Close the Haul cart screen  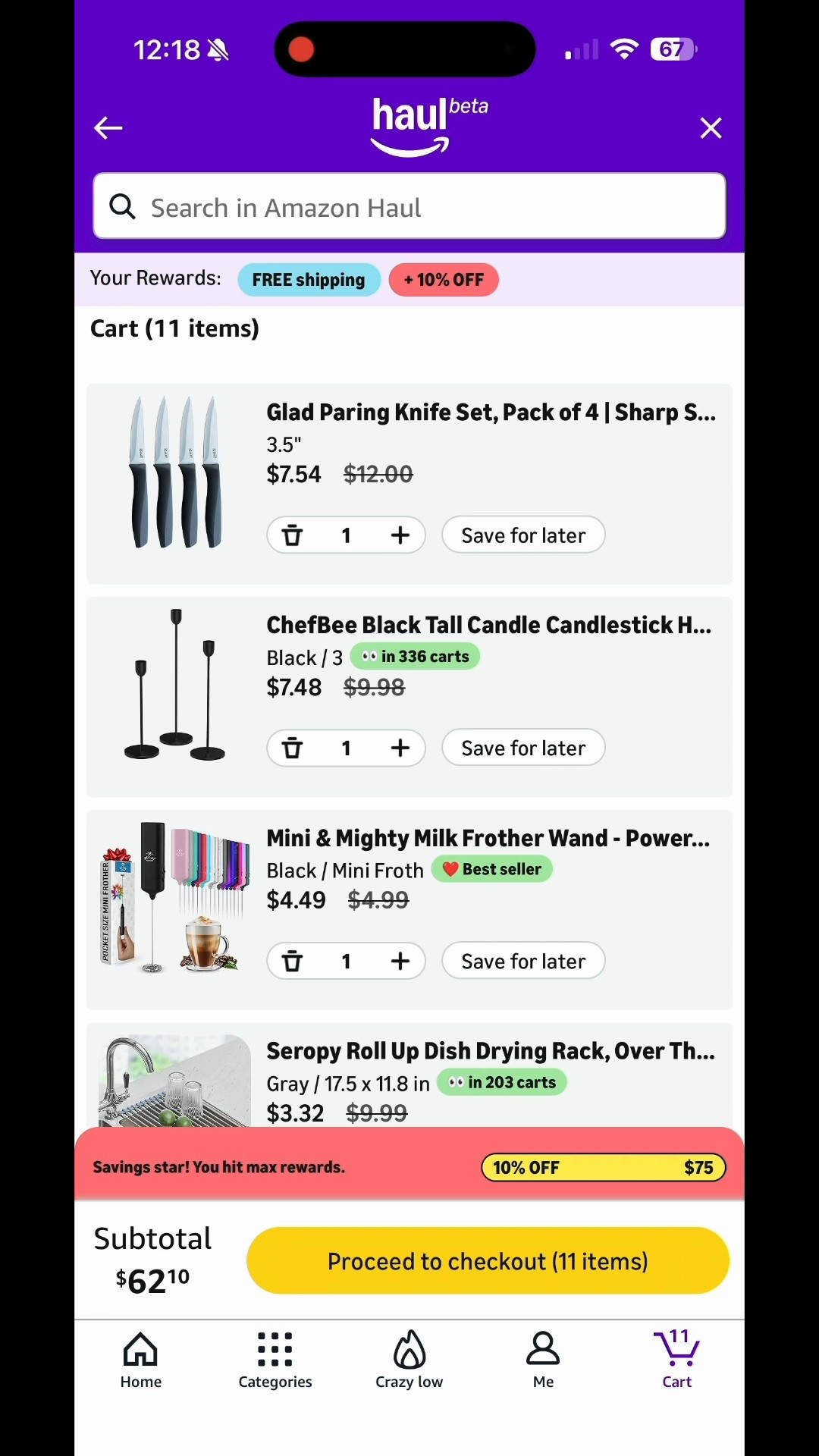click(711, 127)
